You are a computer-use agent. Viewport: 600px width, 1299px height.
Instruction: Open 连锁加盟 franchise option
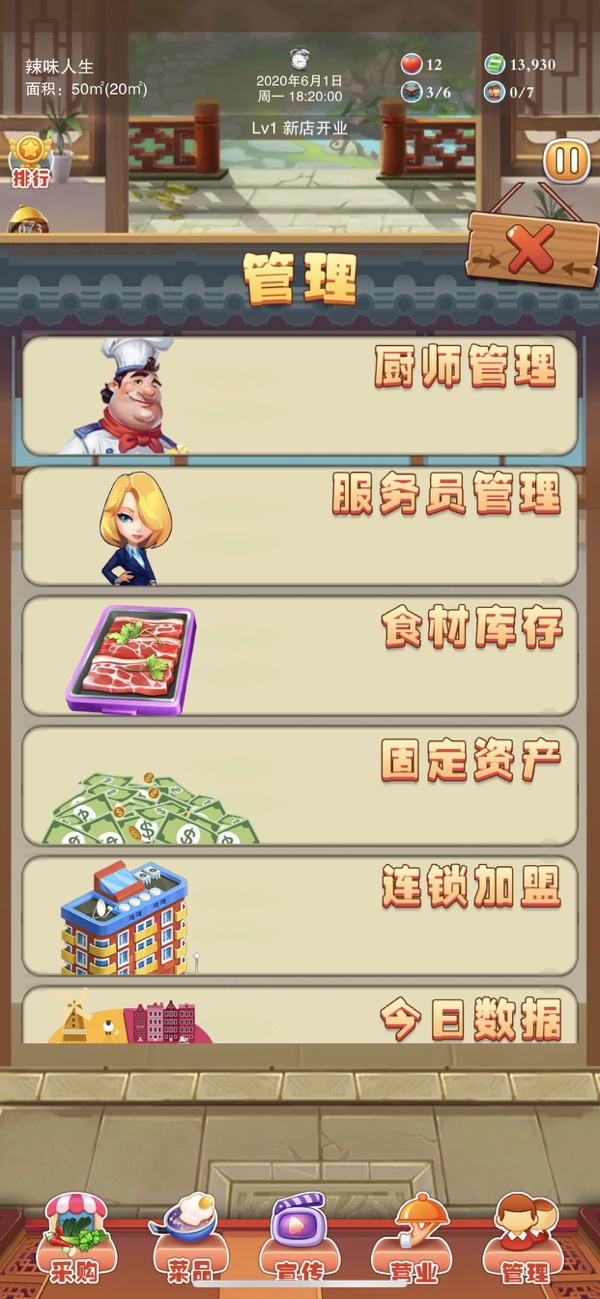[x=300, y=915]
